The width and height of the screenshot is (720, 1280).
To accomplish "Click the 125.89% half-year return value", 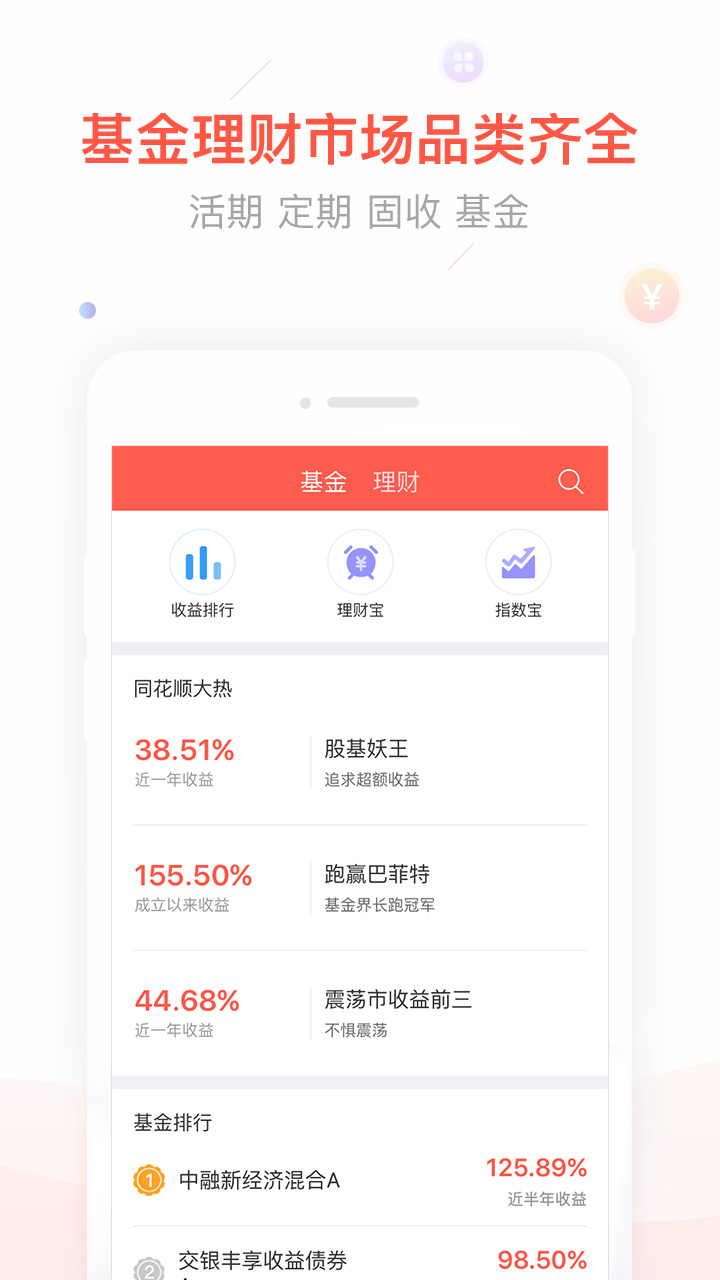I will coord(538,1166).
